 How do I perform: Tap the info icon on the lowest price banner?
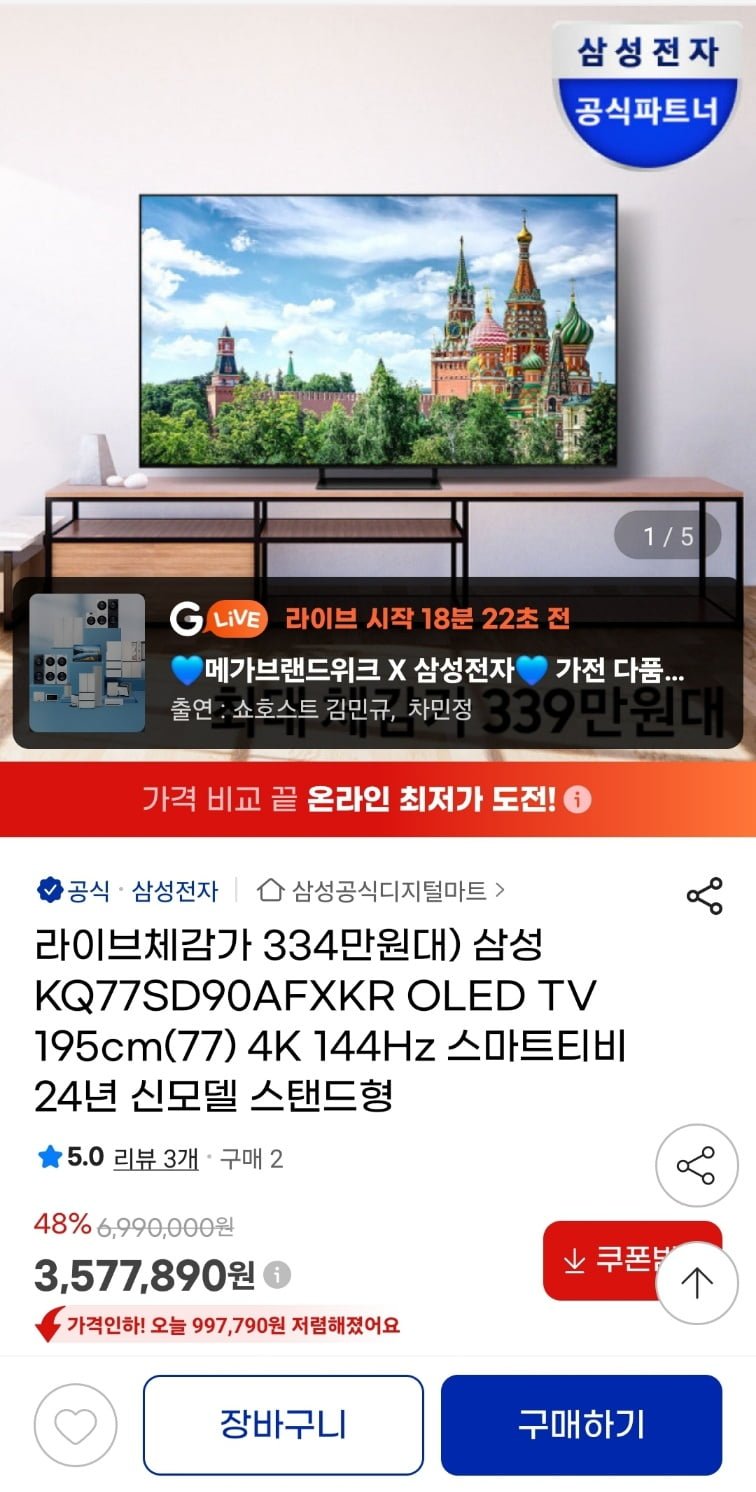tap(578, 800)
